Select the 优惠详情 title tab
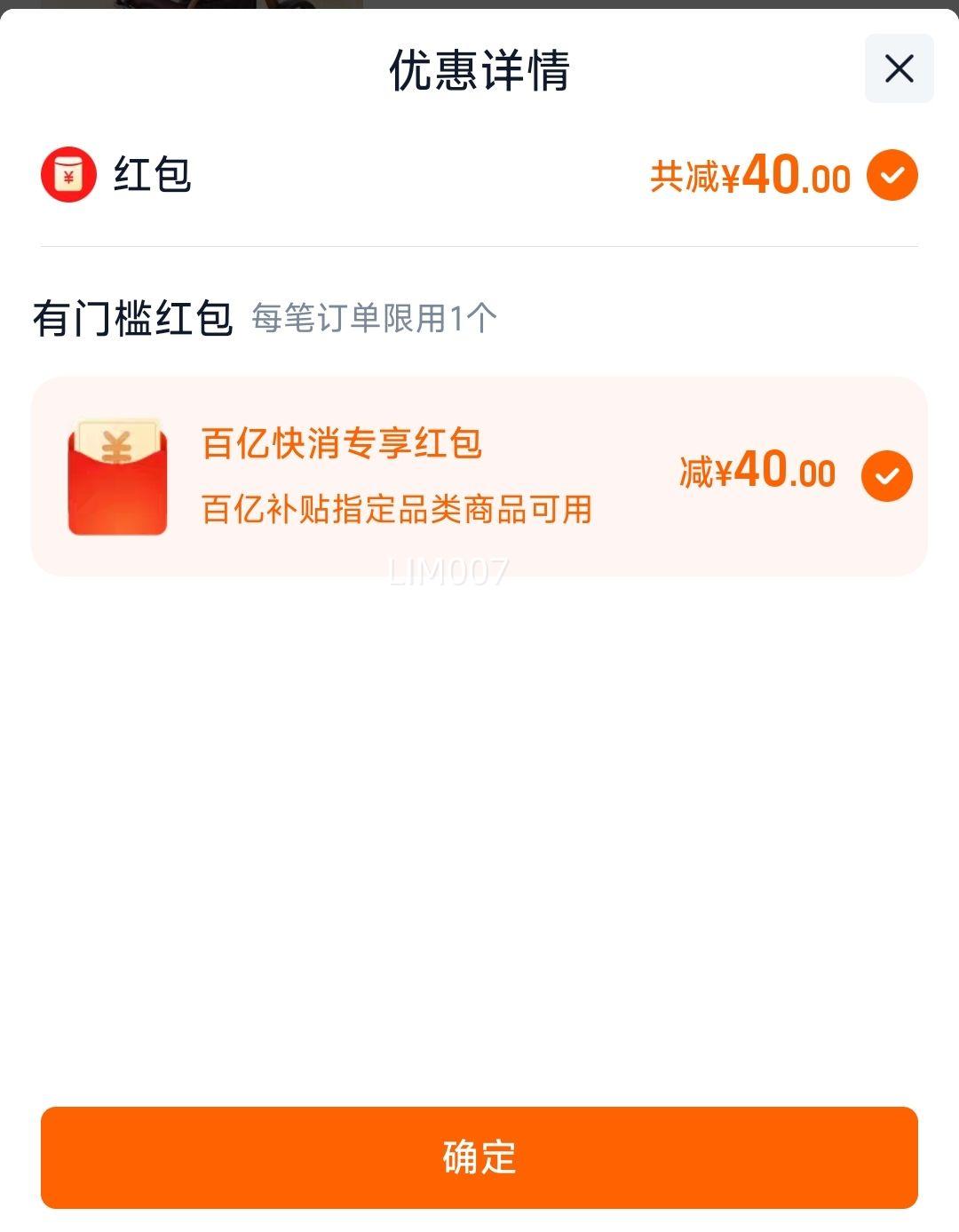 pyautogui.click(x=479, y=69)
